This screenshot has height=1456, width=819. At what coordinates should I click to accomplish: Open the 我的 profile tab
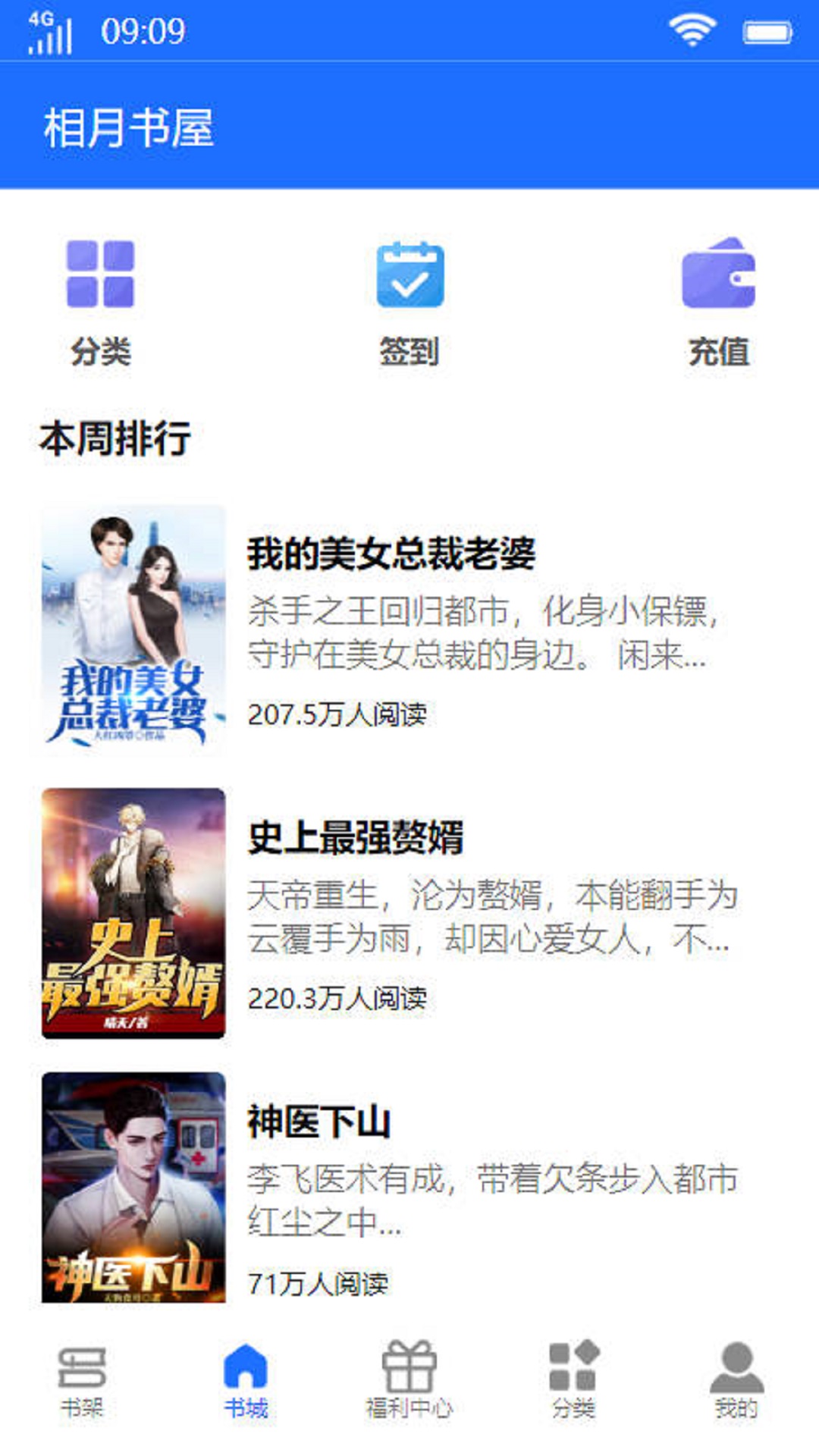736,1380
